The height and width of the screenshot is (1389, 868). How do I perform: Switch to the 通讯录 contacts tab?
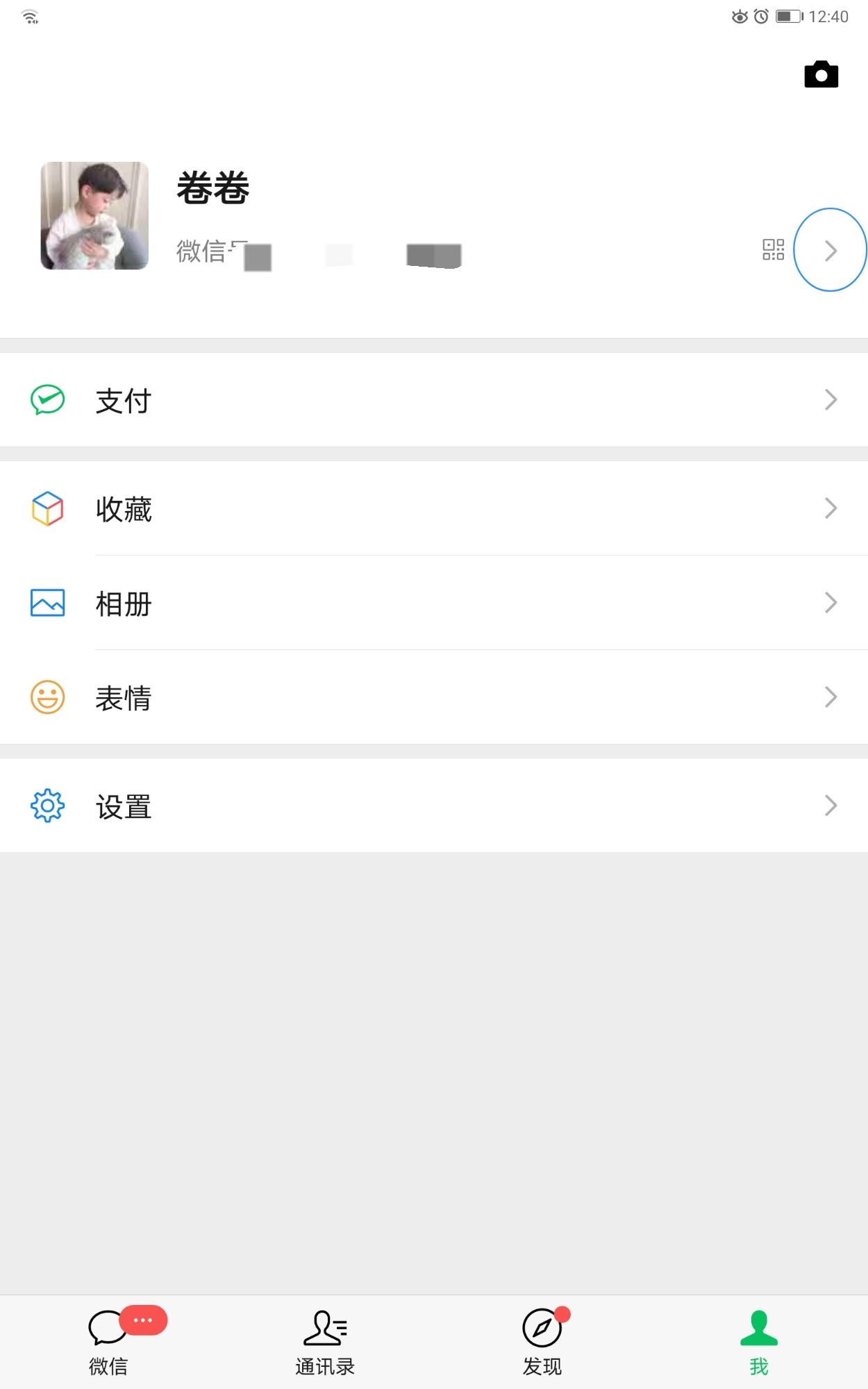(325, 1342)
